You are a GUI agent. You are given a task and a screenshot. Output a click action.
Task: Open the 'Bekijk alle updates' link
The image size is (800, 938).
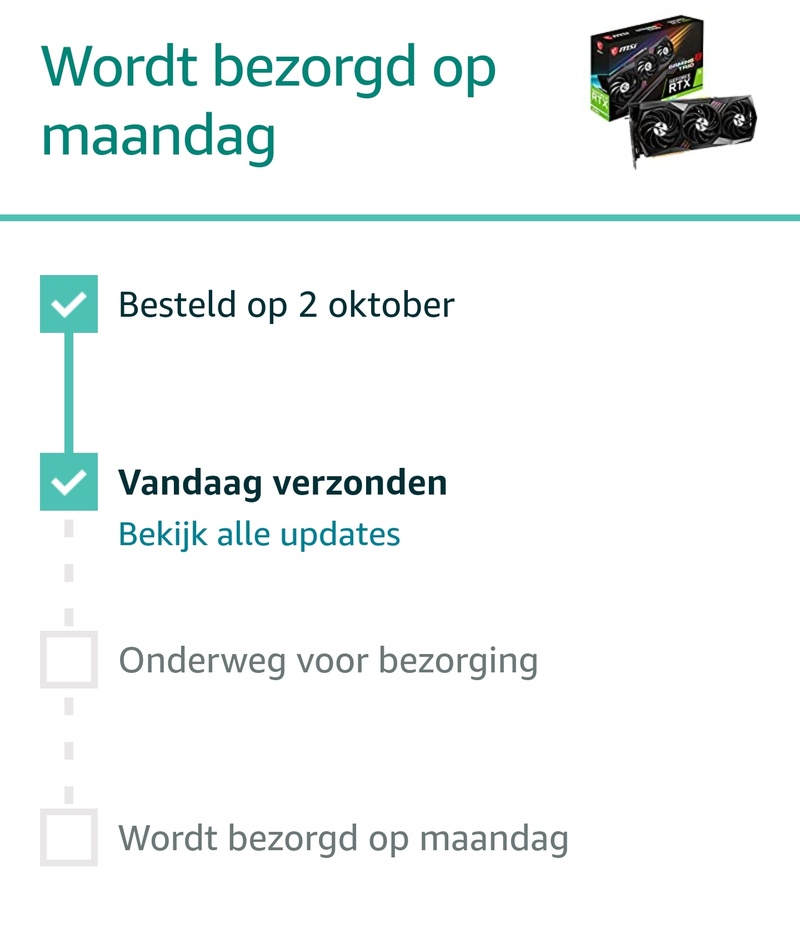259,534
